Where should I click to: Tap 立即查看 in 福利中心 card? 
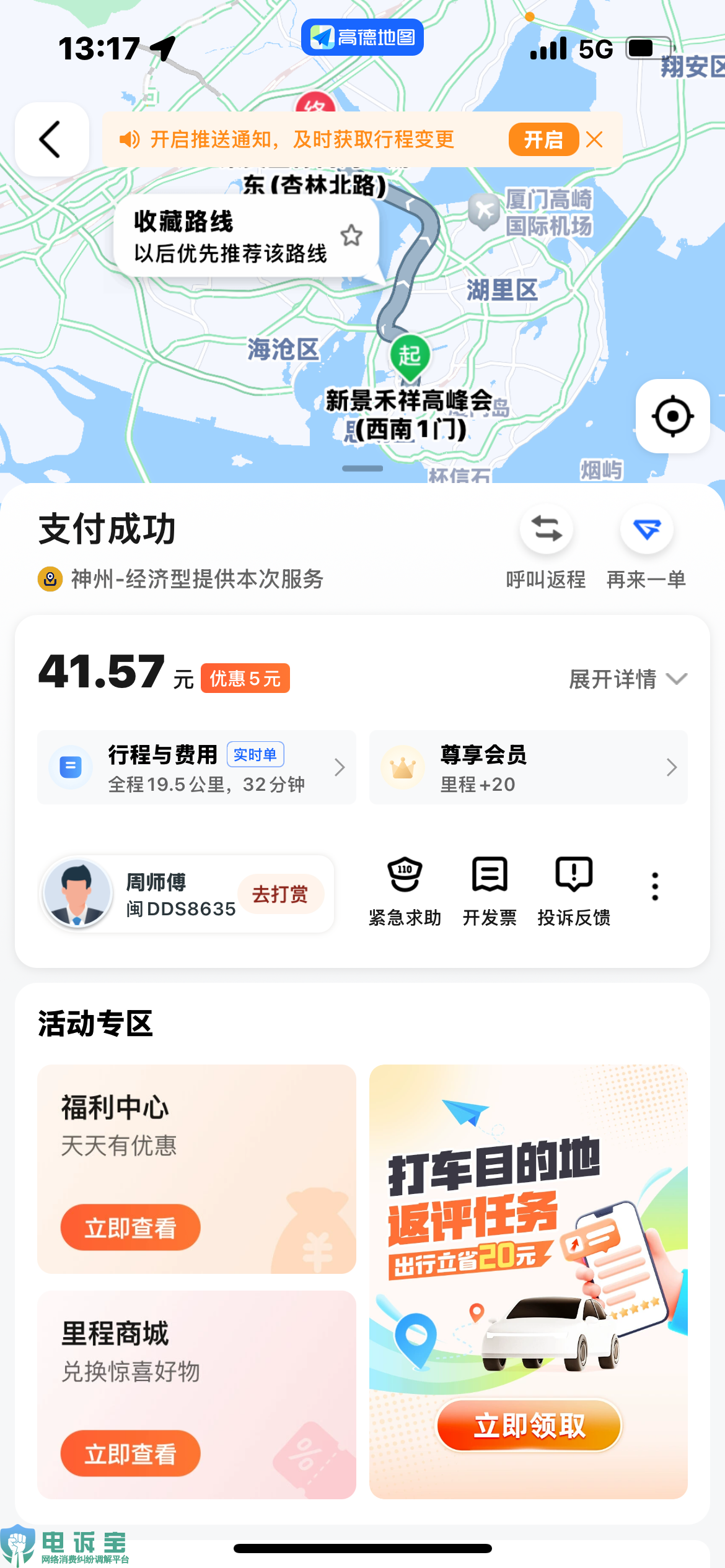[130, 1227]
